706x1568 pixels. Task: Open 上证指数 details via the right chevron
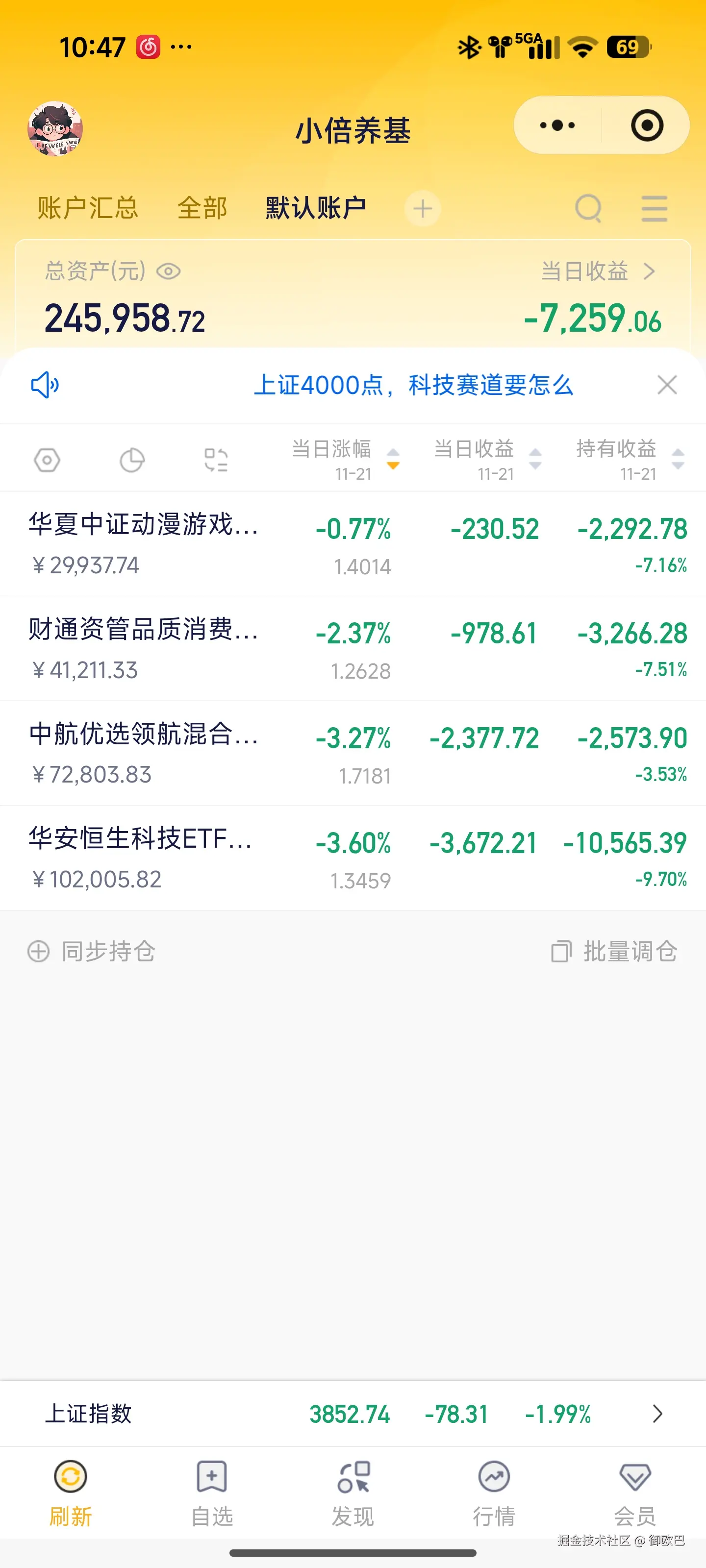(657, 1414)
